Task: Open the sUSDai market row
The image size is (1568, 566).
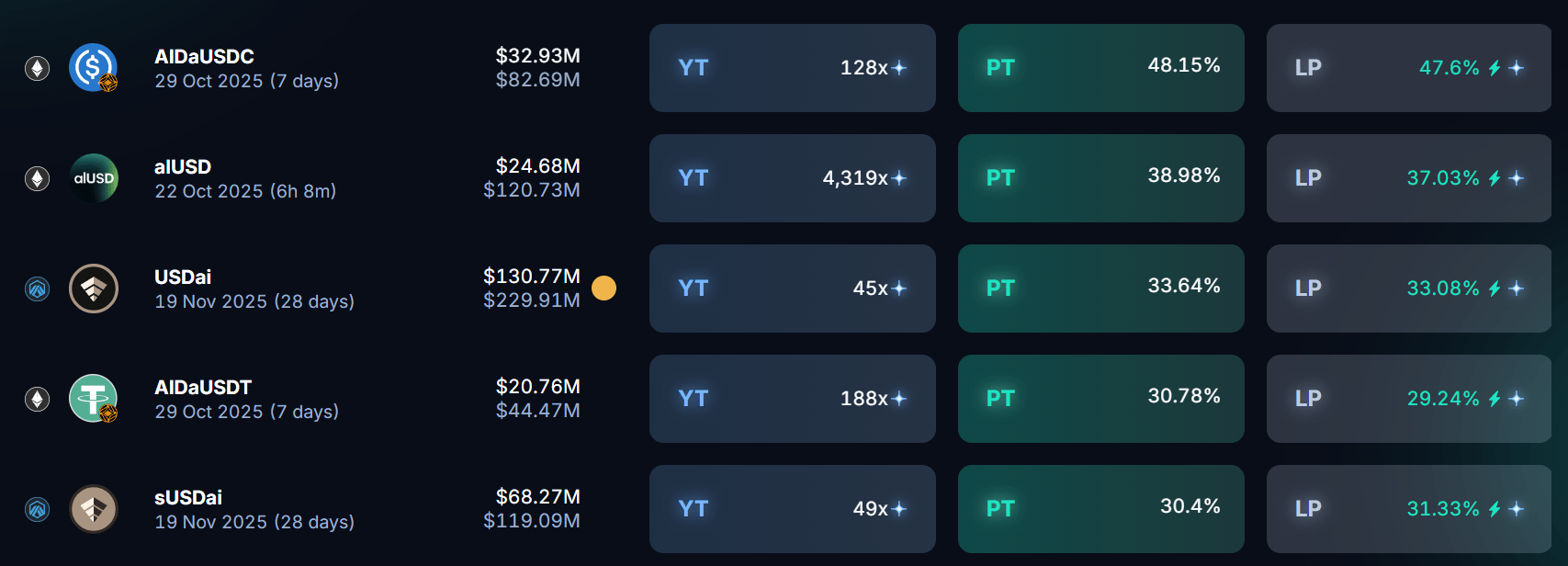Action: tap(254, 509)
